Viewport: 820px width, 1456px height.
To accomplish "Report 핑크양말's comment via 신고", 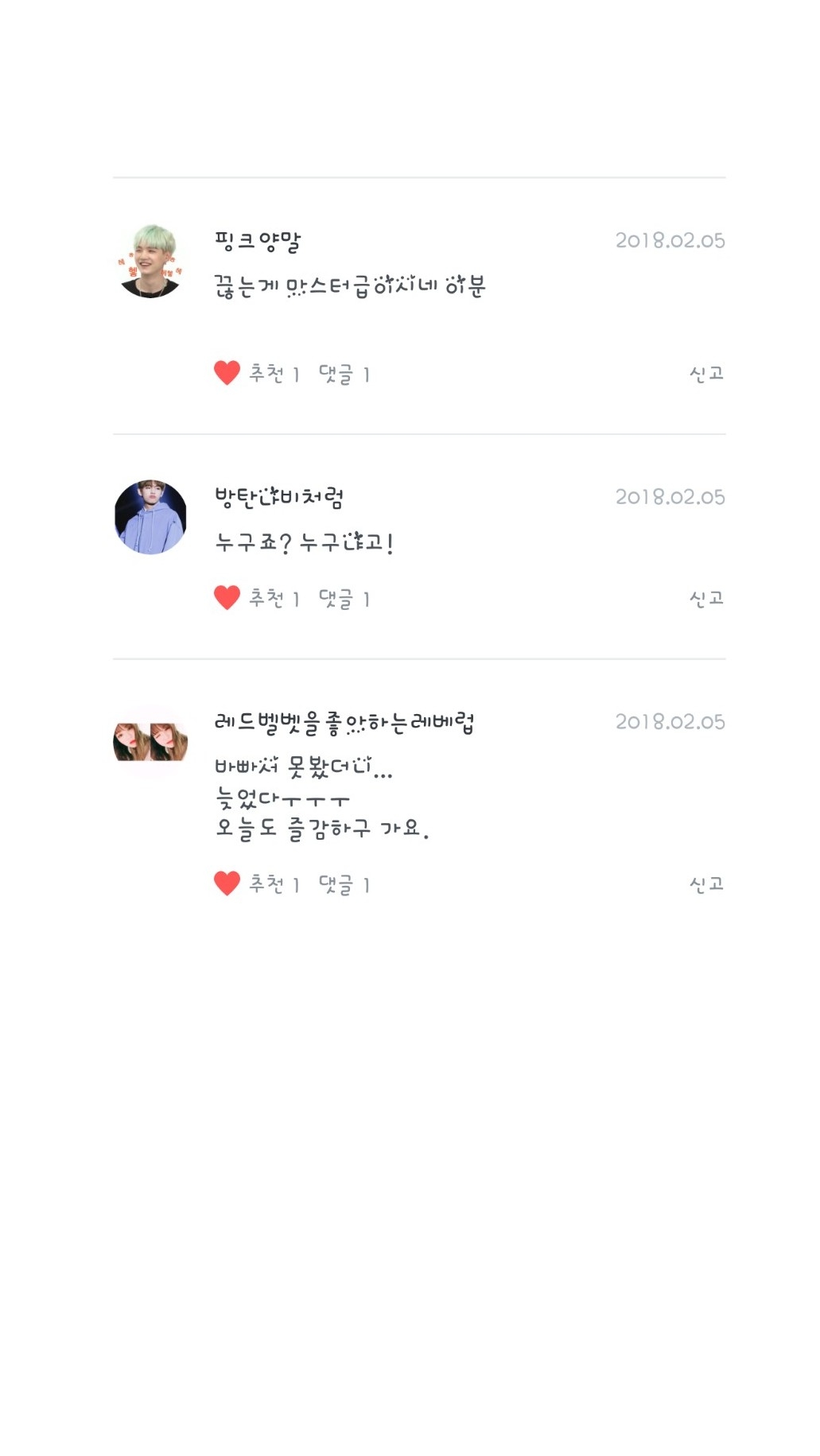I will [x=706, y=373].
